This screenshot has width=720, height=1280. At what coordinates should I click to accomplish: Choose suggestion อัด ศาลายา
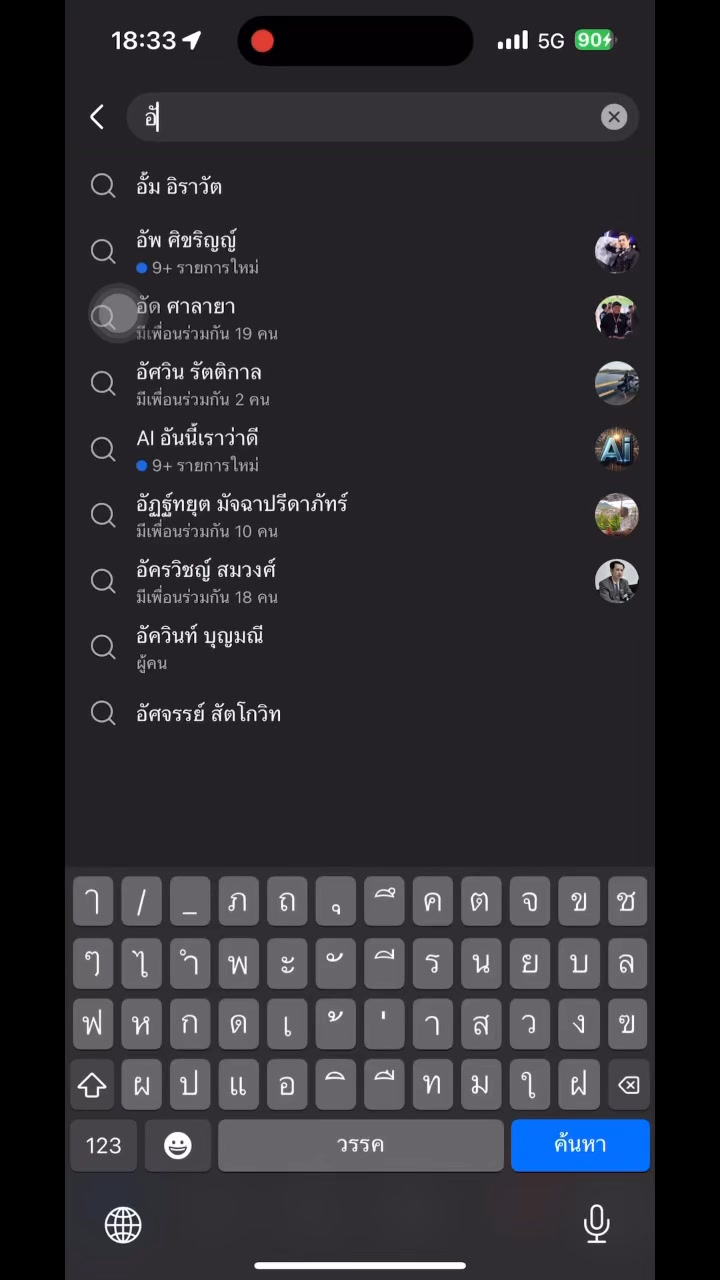coord(360,318)
